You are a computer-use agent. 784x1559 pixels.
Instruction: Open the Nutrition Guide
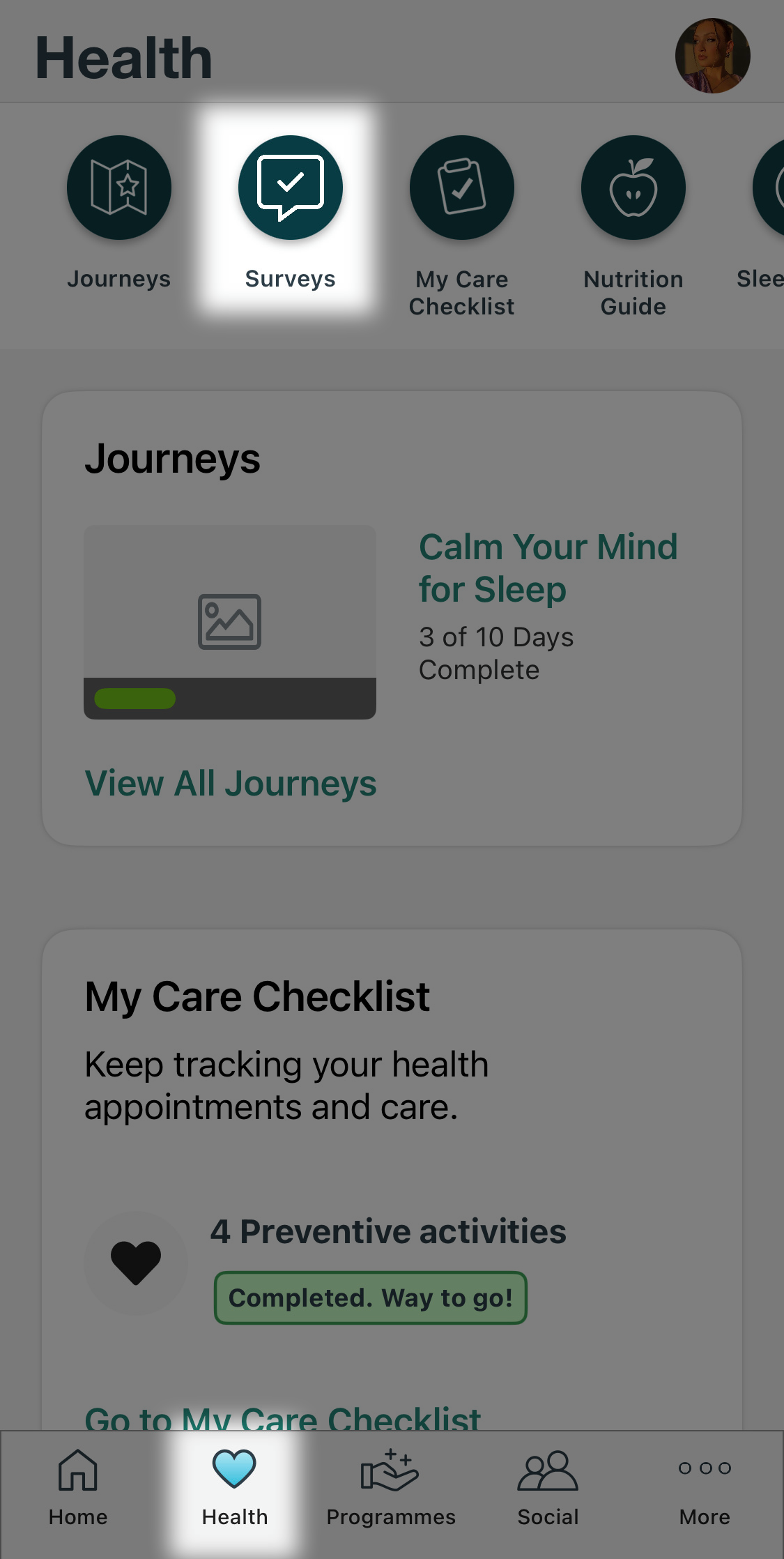633,188
